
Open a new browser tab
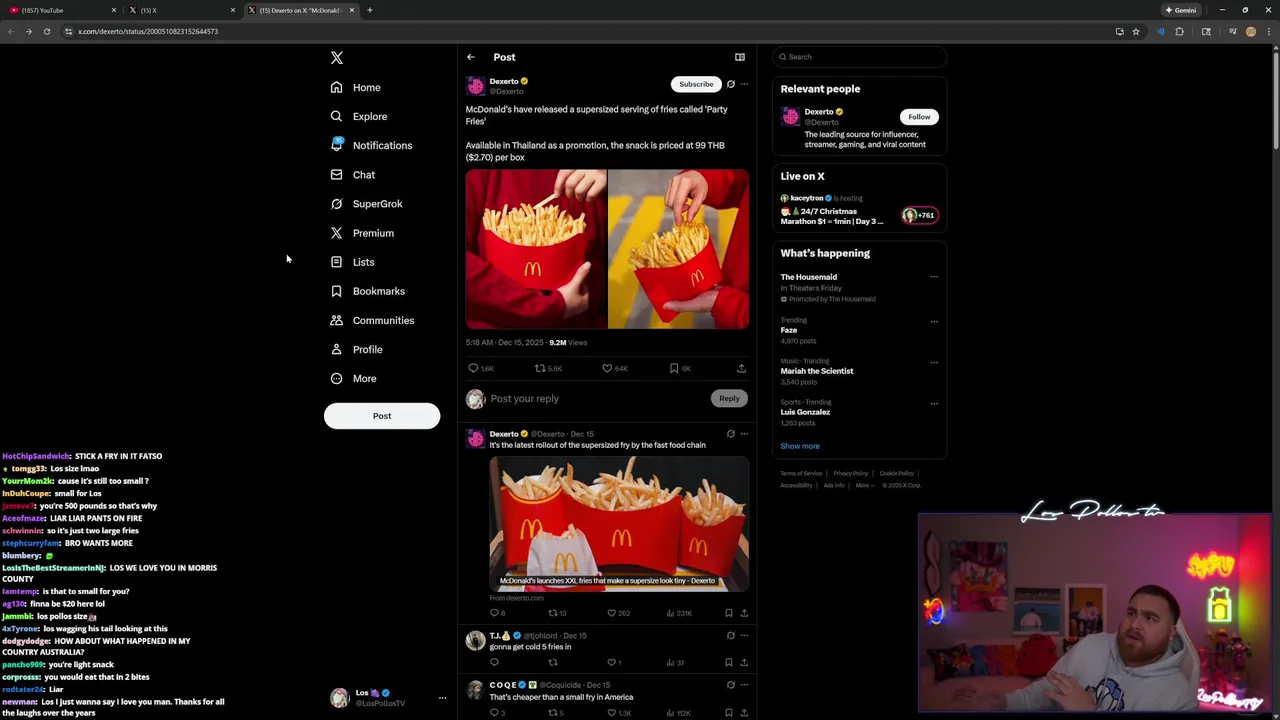(x=370, y=10)
